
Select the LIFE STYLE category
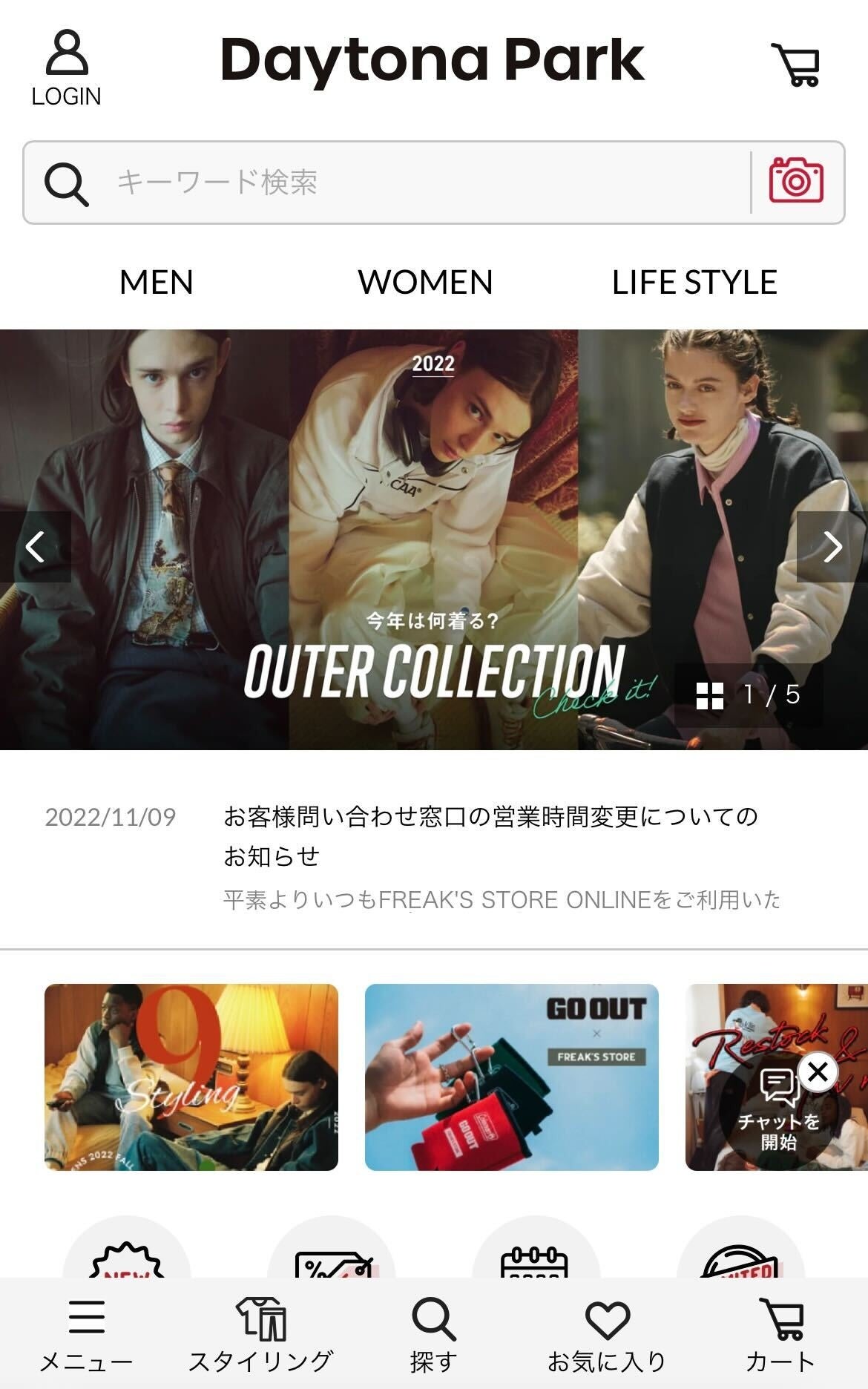click(694, 283)
